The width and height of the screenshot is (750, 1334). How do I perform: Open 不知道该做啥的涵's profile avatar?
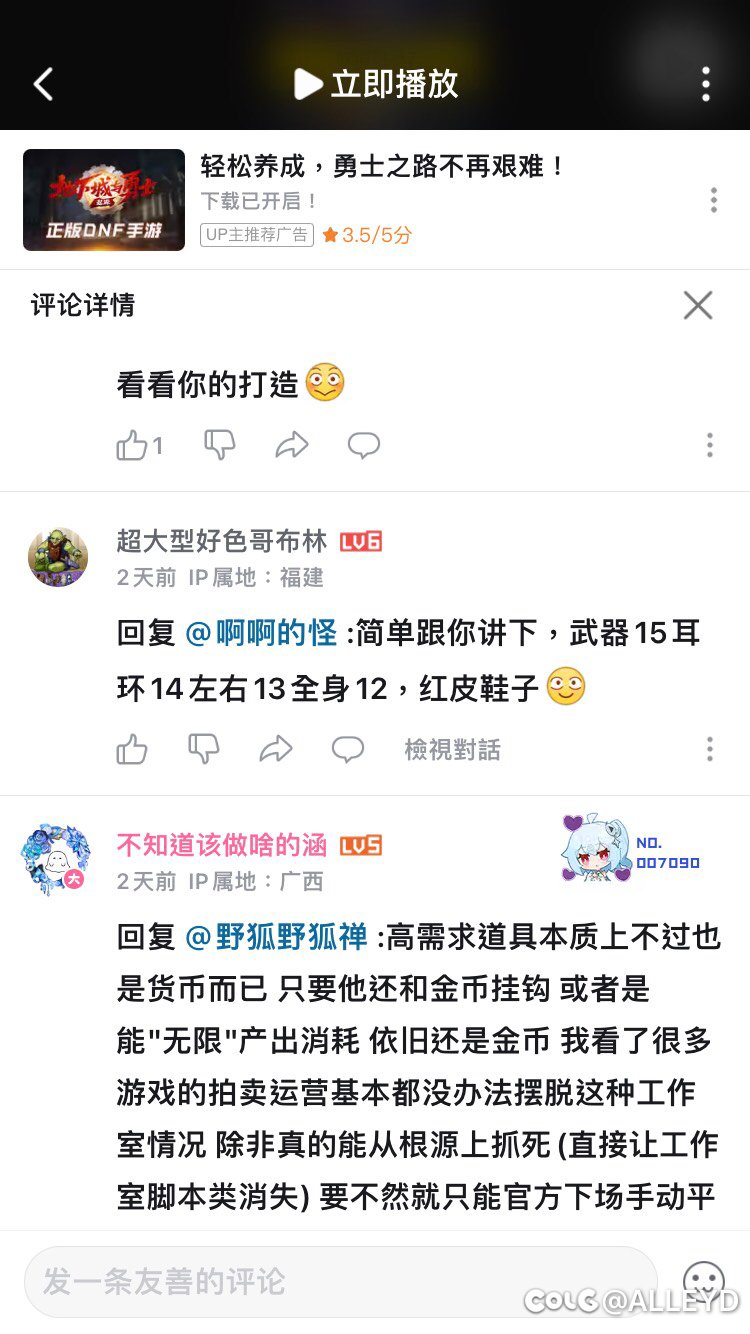pos(56,861)
